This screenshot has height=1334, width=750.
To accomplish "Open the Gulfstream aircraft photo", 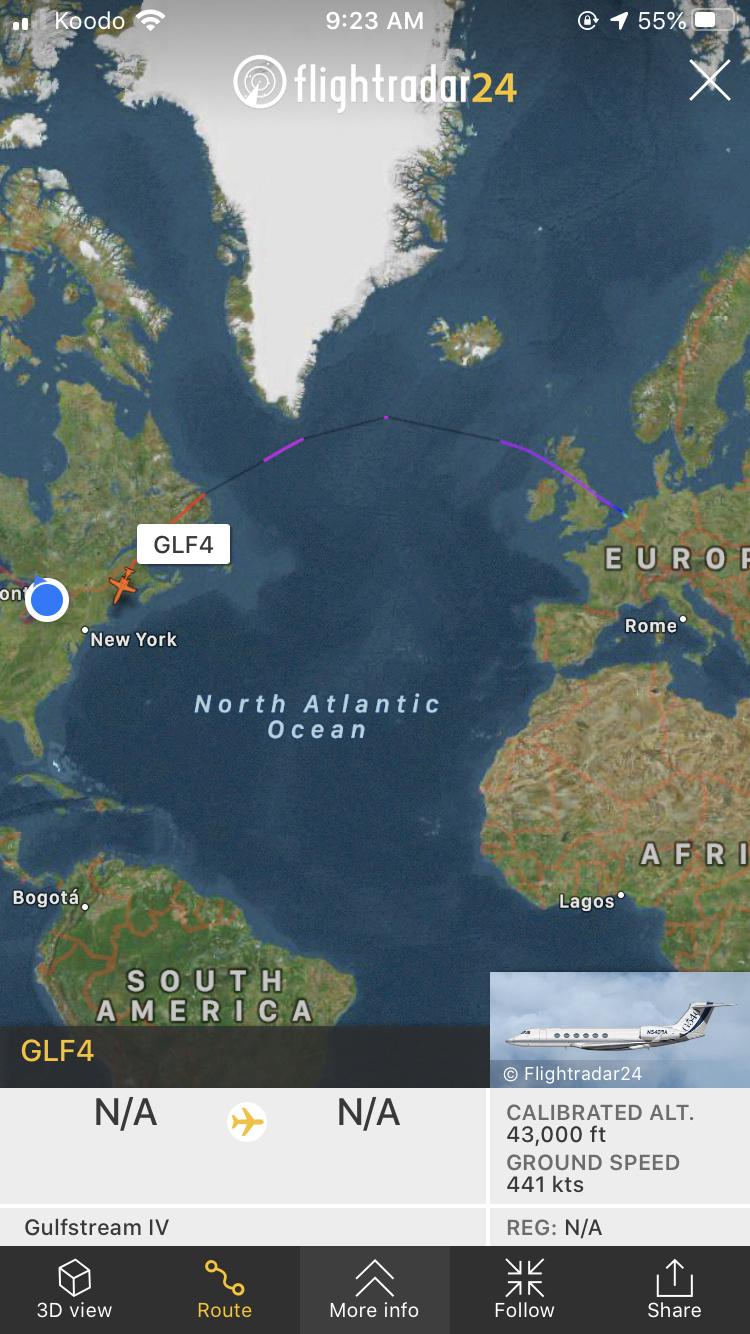I will 619,1029.
